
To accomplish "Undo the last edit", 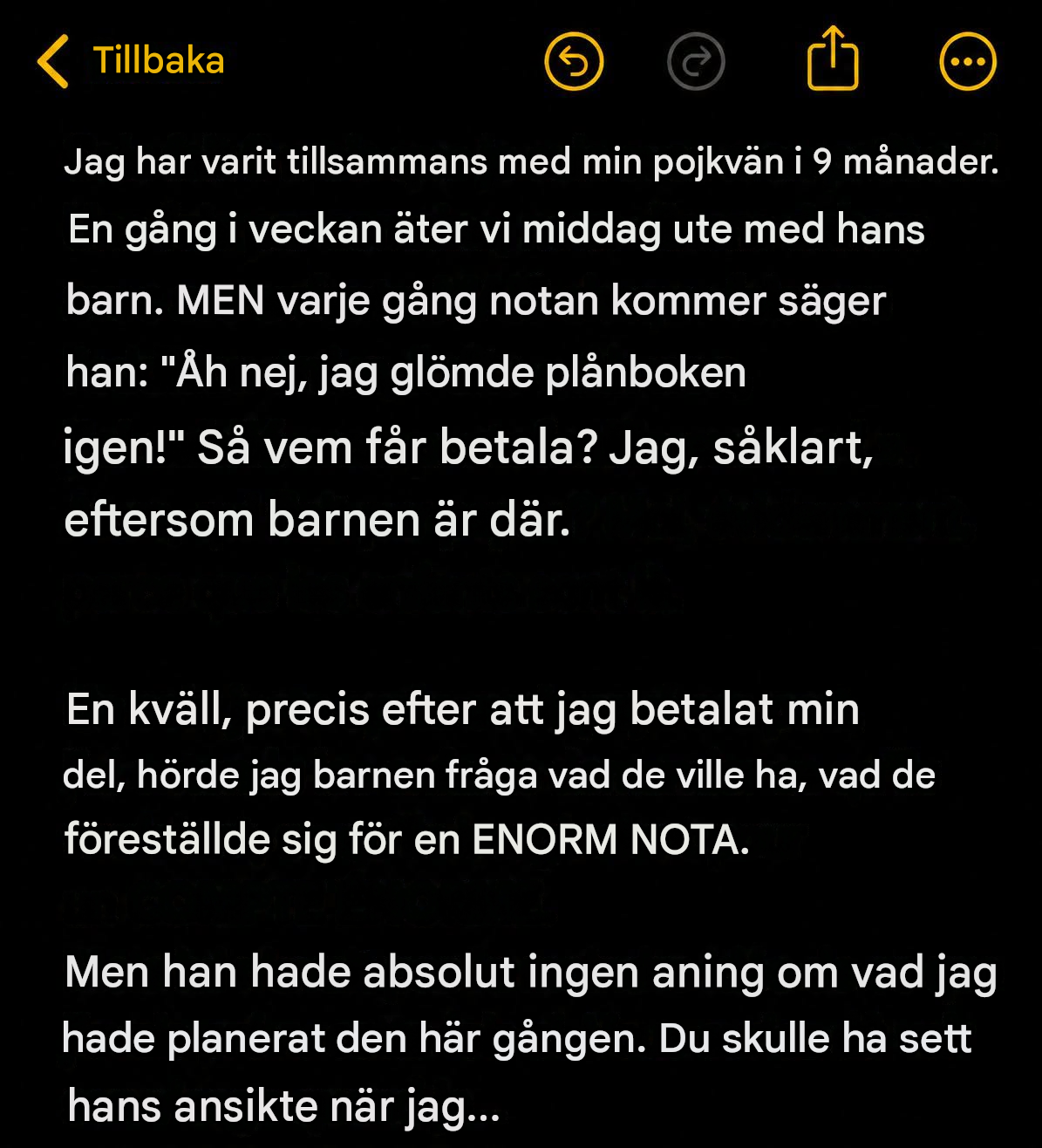I will [574, 61].
